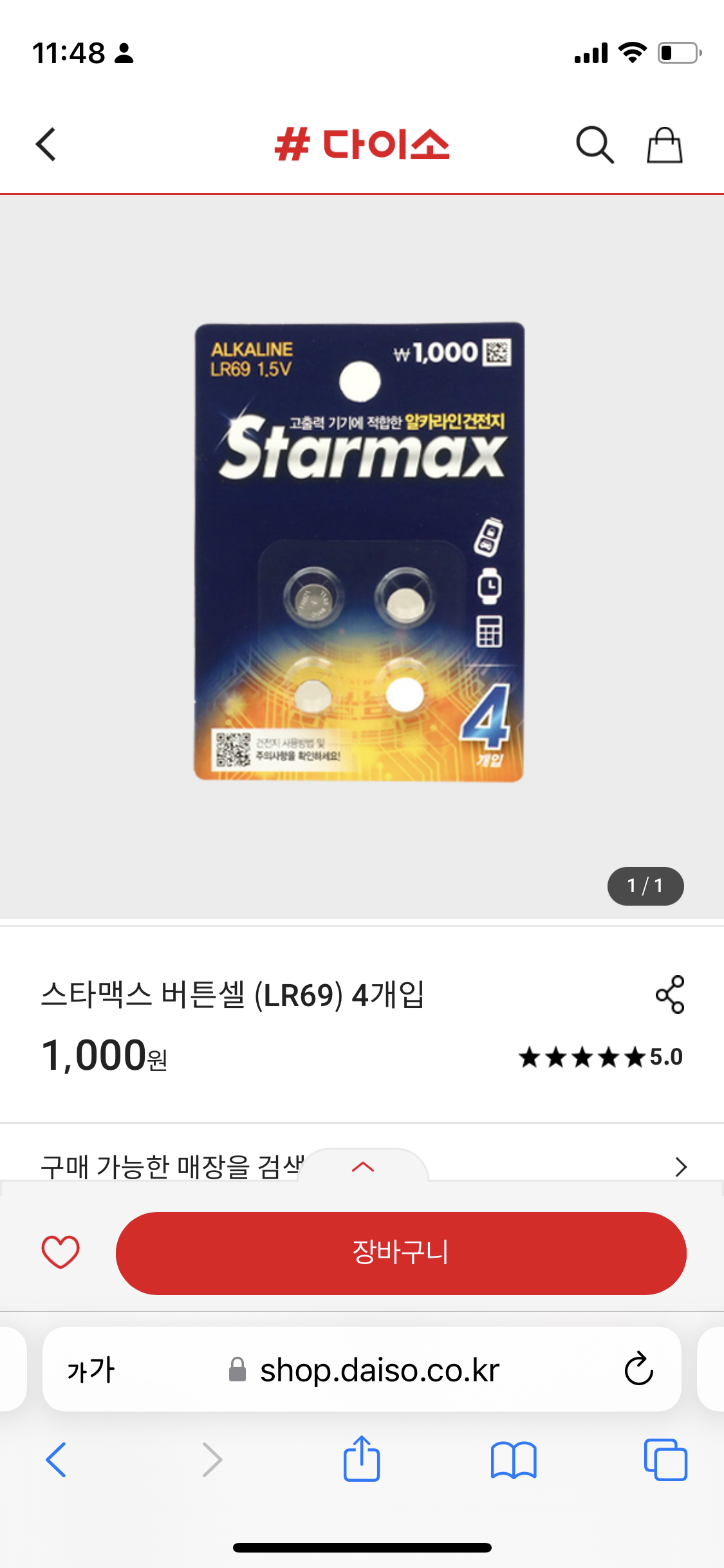Tap the 장바구니 button
The height and width of the screenshot is (1568, 724).
point(400,1253)
